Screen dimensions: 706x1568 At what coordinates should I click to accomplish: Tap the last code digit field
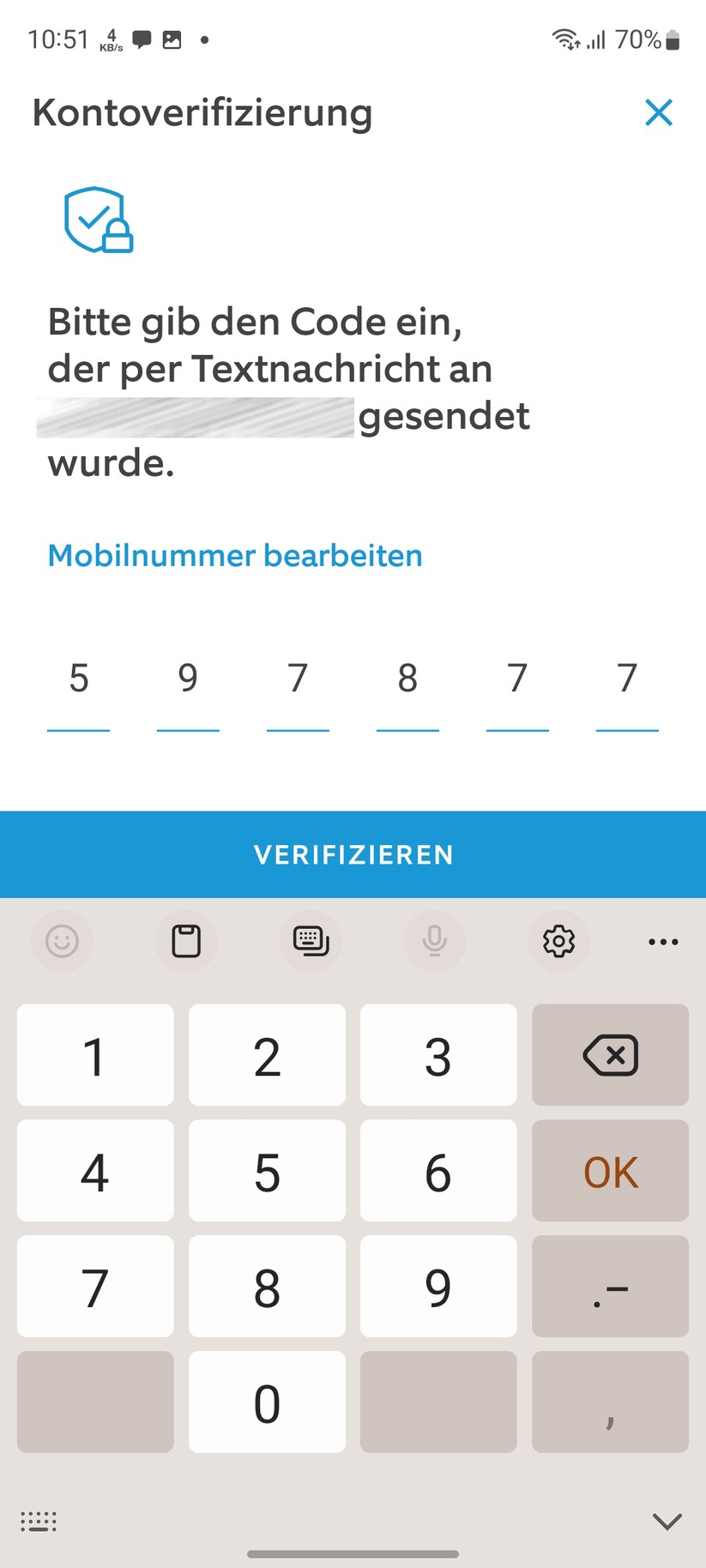(627, 686)
